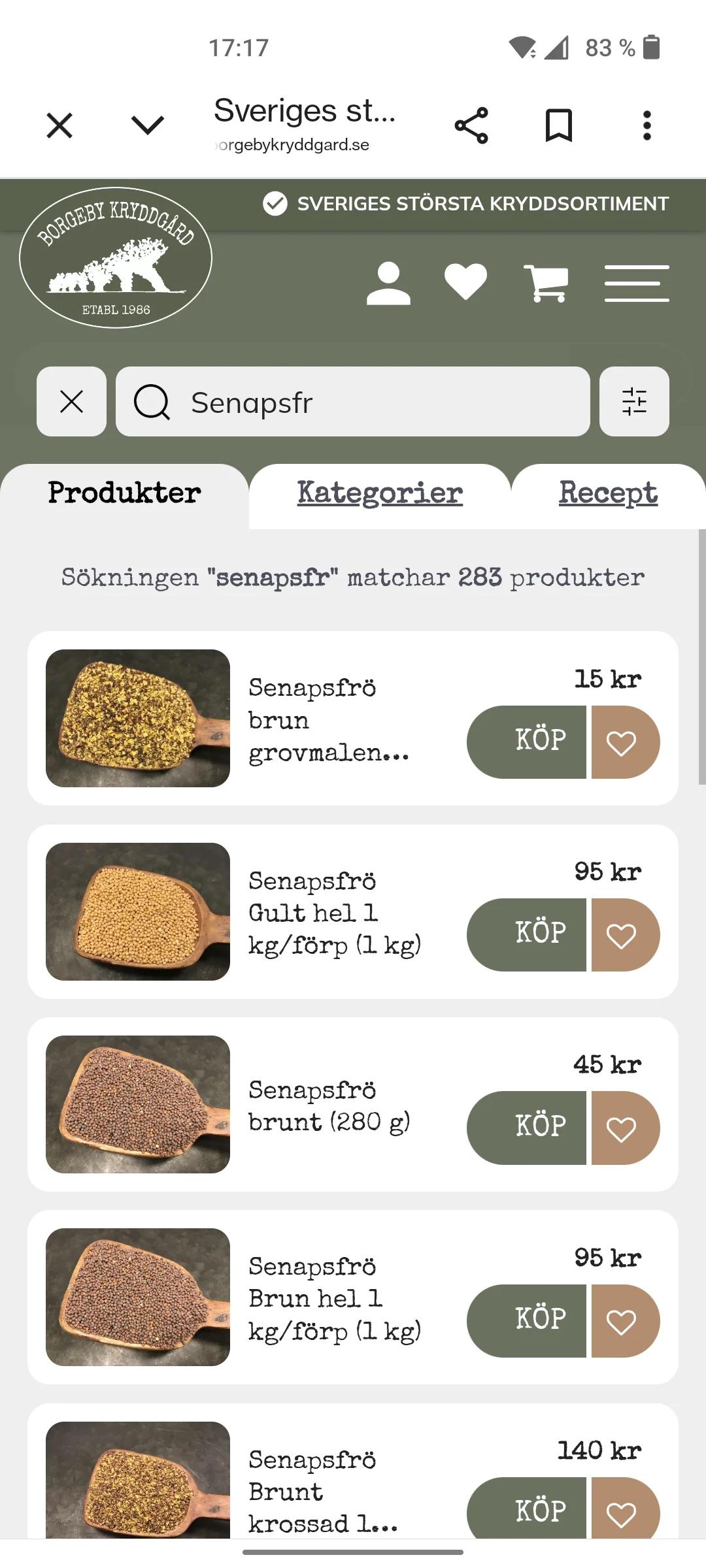Viewport: 706px width, 1568px height.
Task: Buy Senapsfrö Brun hel 1 kg
Action: [527, 1320]
